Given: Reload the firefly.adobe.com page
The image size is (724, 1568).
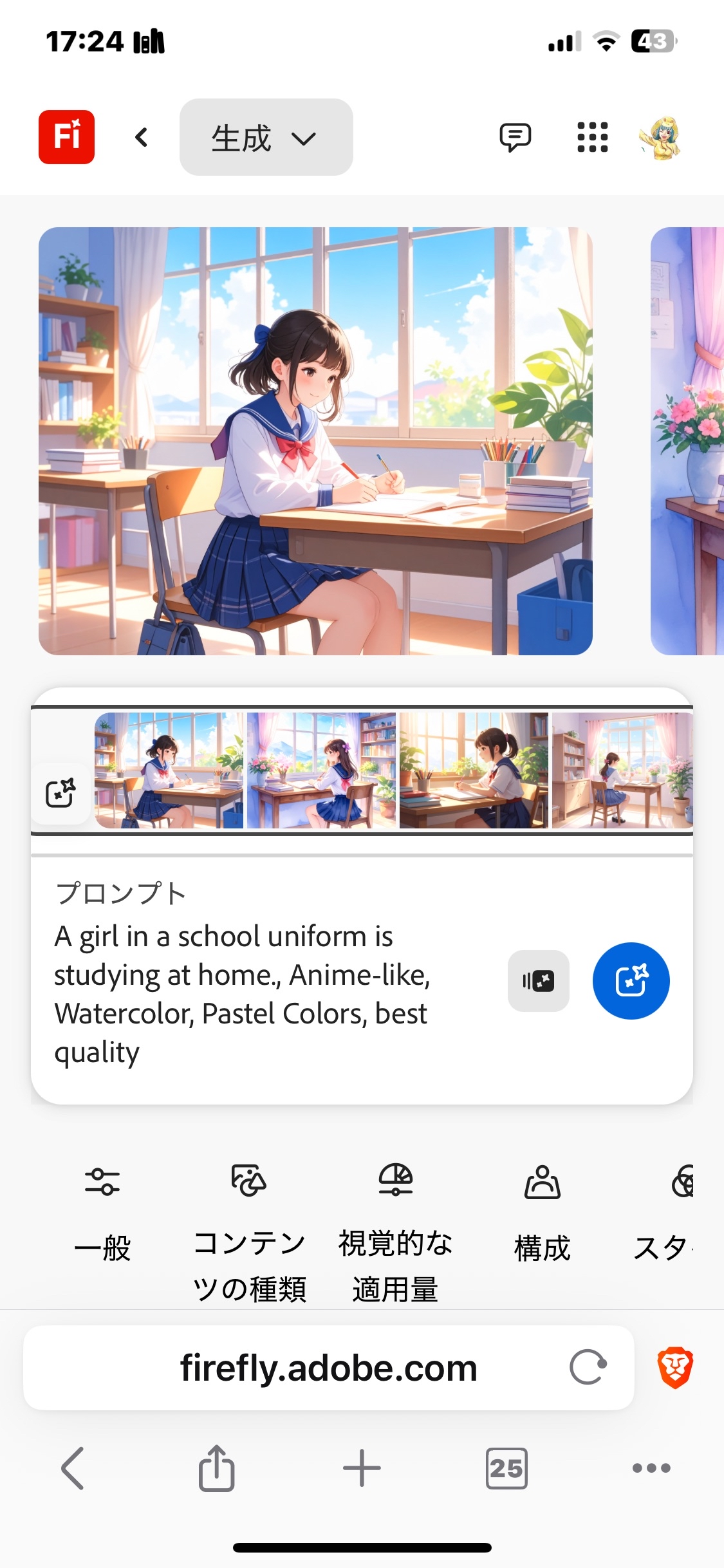Looking at the screenshot, I should pyautogui.click(x=588, y=1367).
